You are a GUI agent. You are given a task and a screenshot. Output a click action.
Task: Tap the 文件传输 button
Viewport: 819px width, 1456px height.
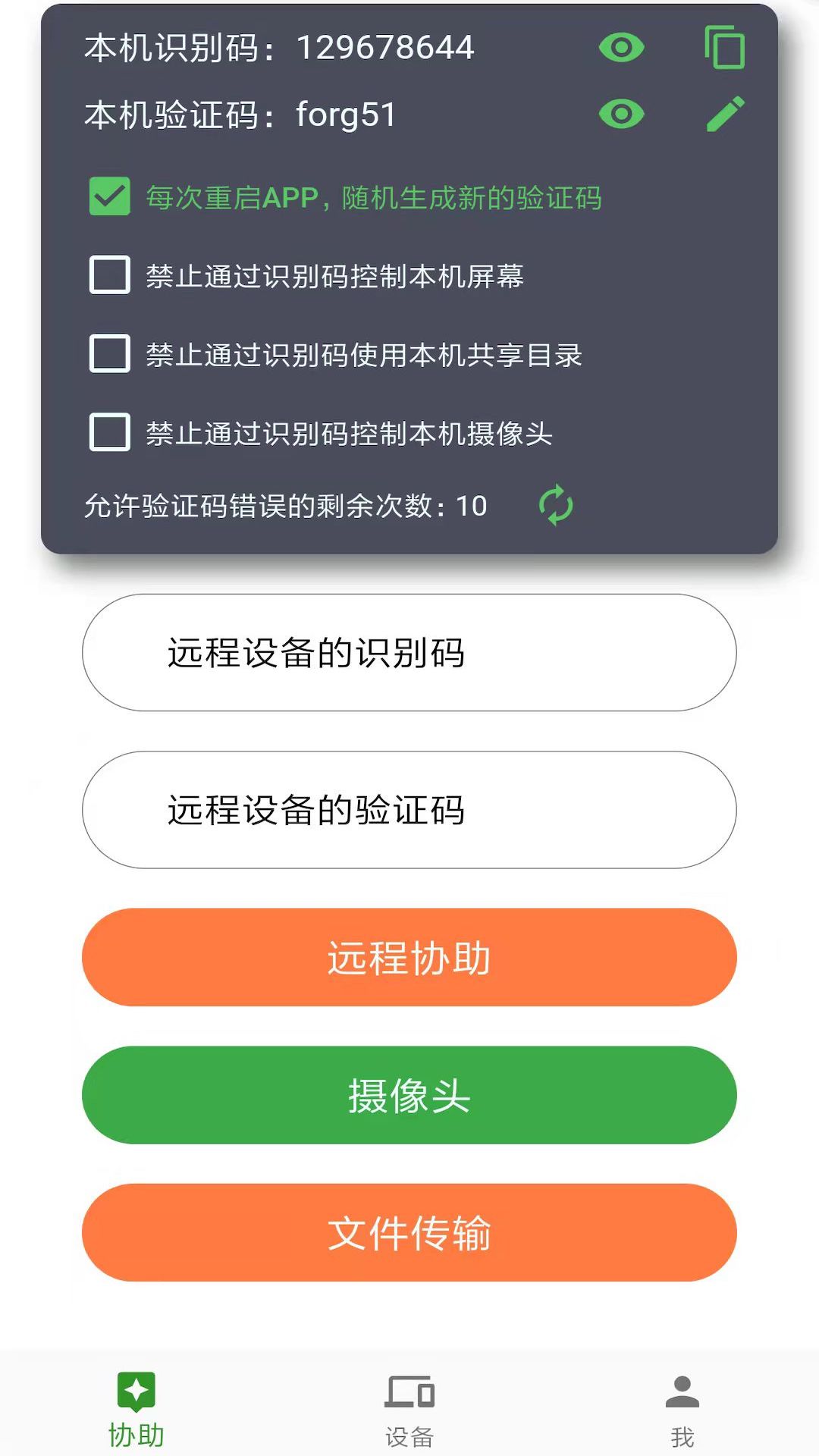pyautogui.click(x=409, y=1232)
